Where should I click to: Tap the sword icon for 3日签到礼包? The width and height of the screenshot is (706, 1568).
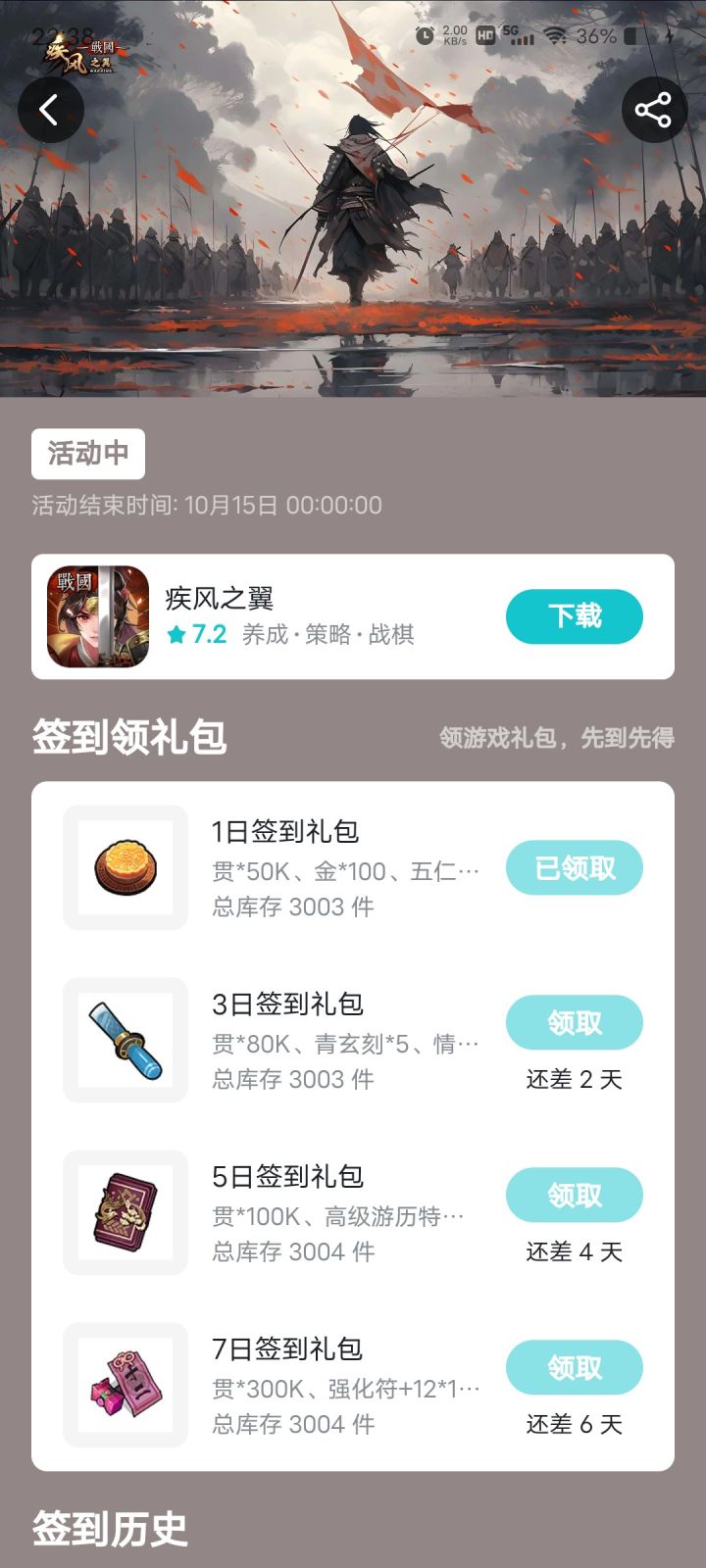coord(126,1040)
